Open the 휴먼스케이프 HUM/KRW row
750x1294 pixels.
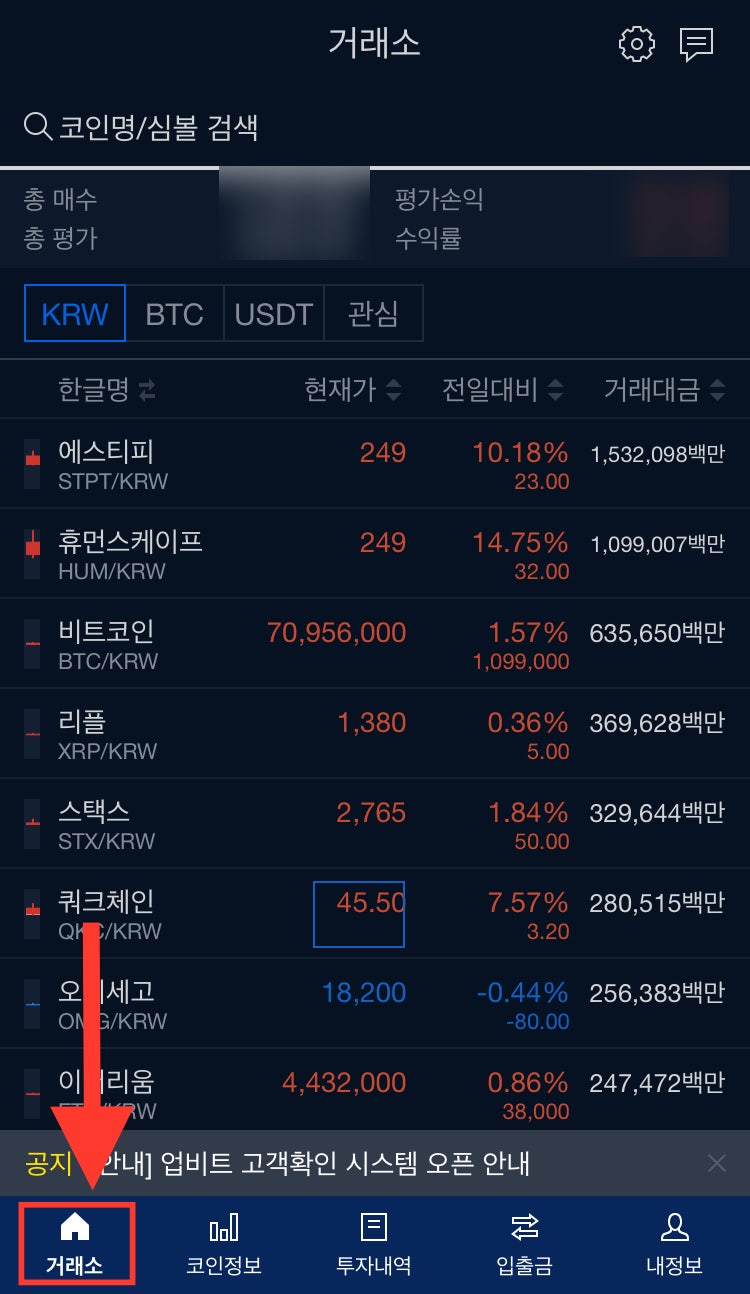pyautogui.click(x=375, y=554)
